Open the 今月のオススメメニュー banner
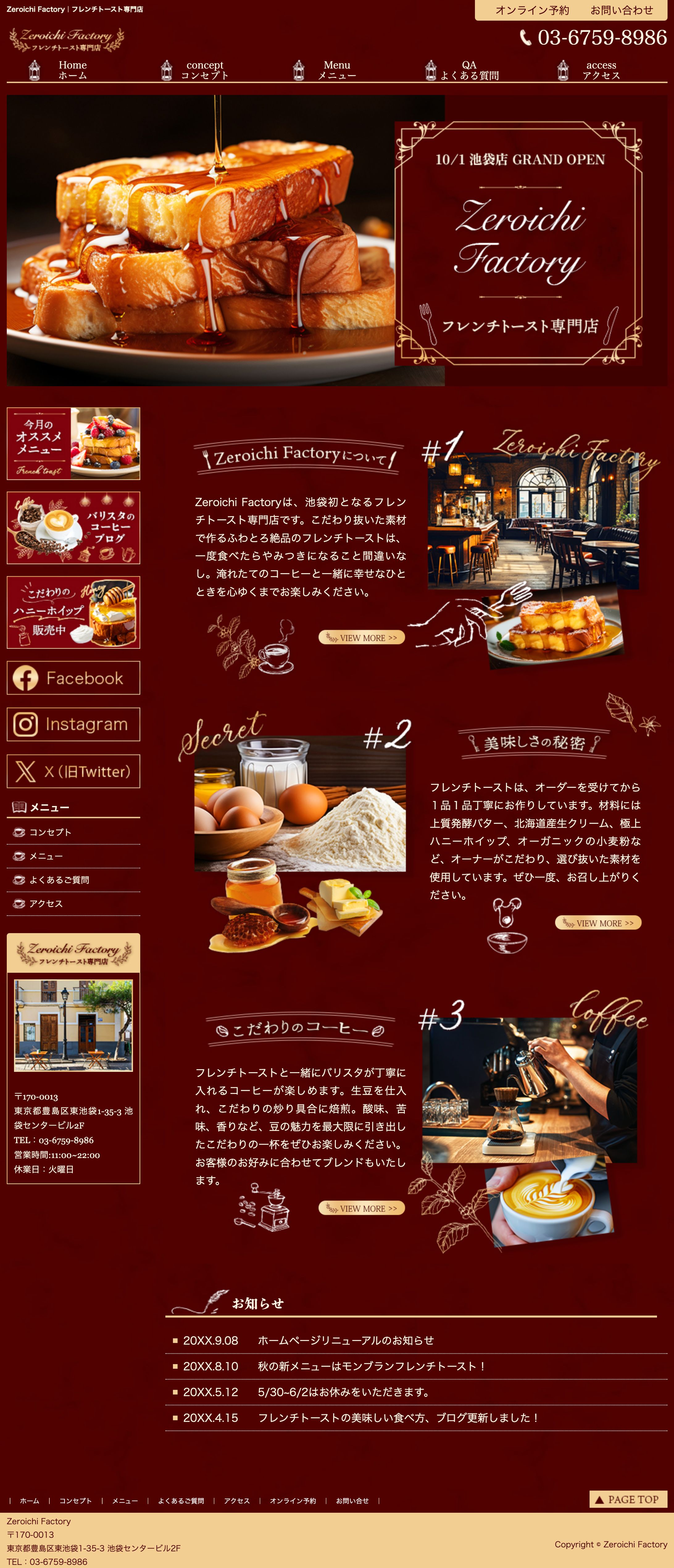The height and width of the screenshot is (1568, 674). coord(73,443)
